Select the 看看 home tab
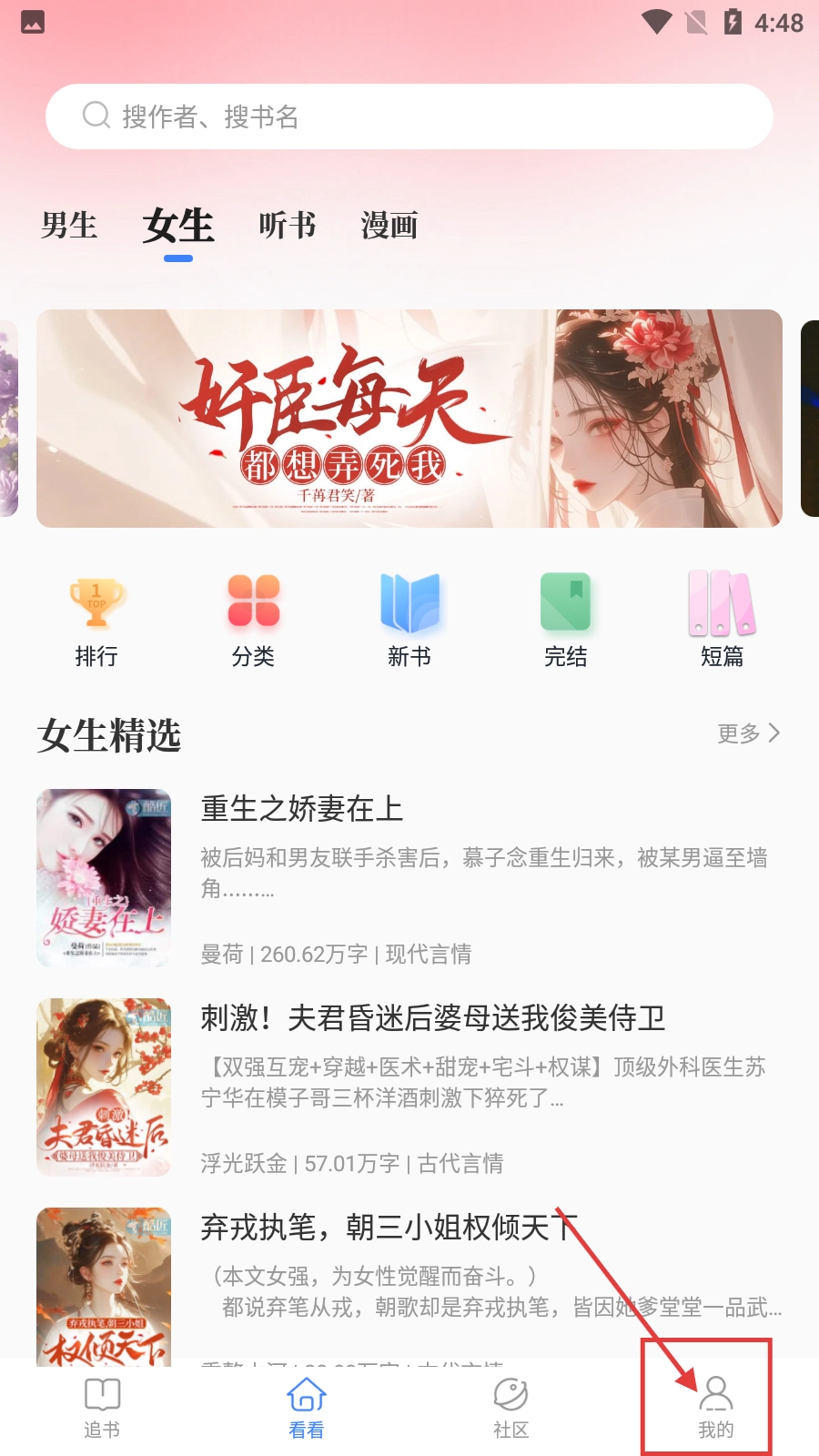 coord(307,1407)
